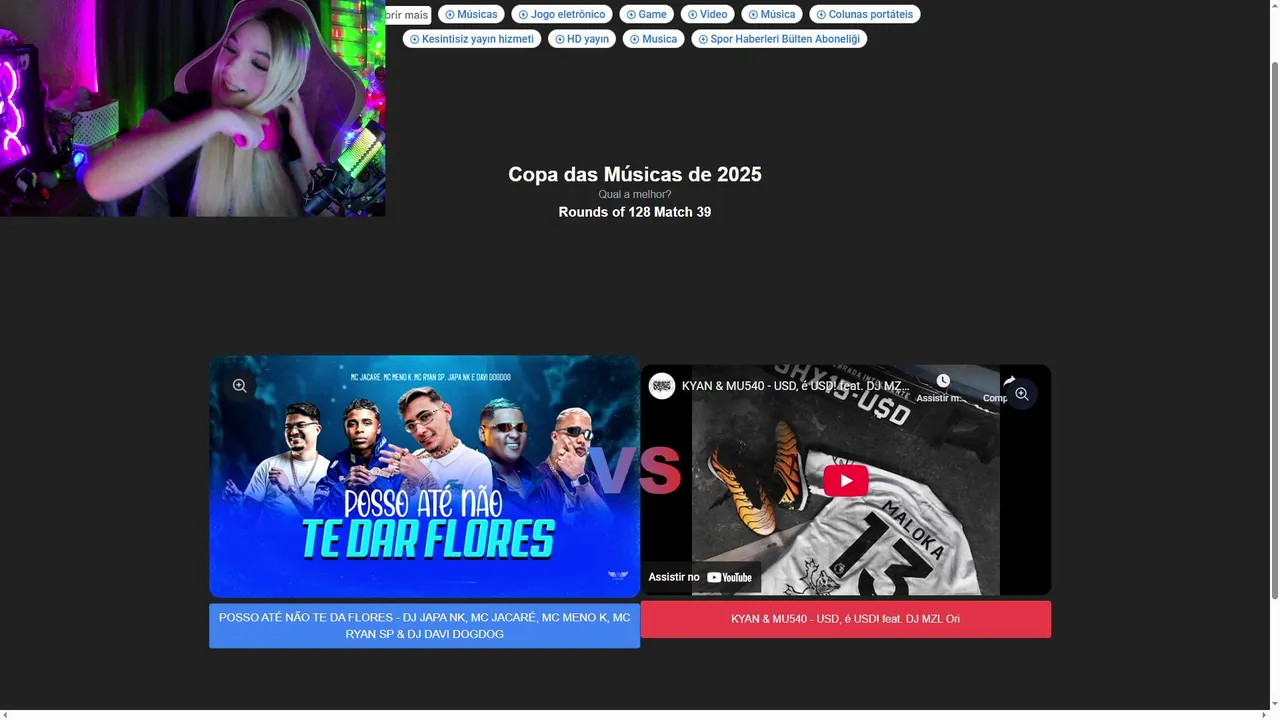Open Spor Haberleri Bülten Aboneliği chip
Viewport: 1280px width, 720px height.
[x=778, y=39]
